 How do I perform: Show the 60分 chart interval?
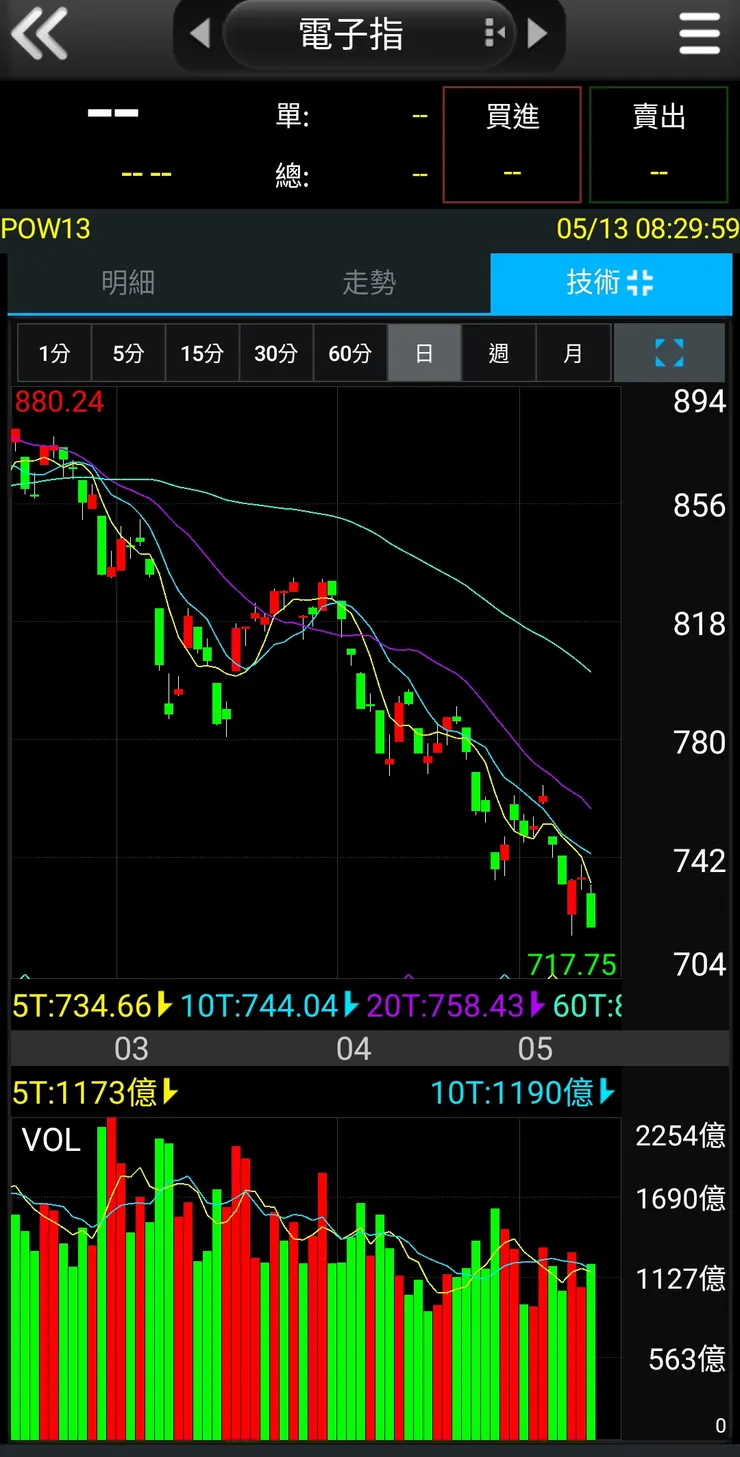coord(350,353)
